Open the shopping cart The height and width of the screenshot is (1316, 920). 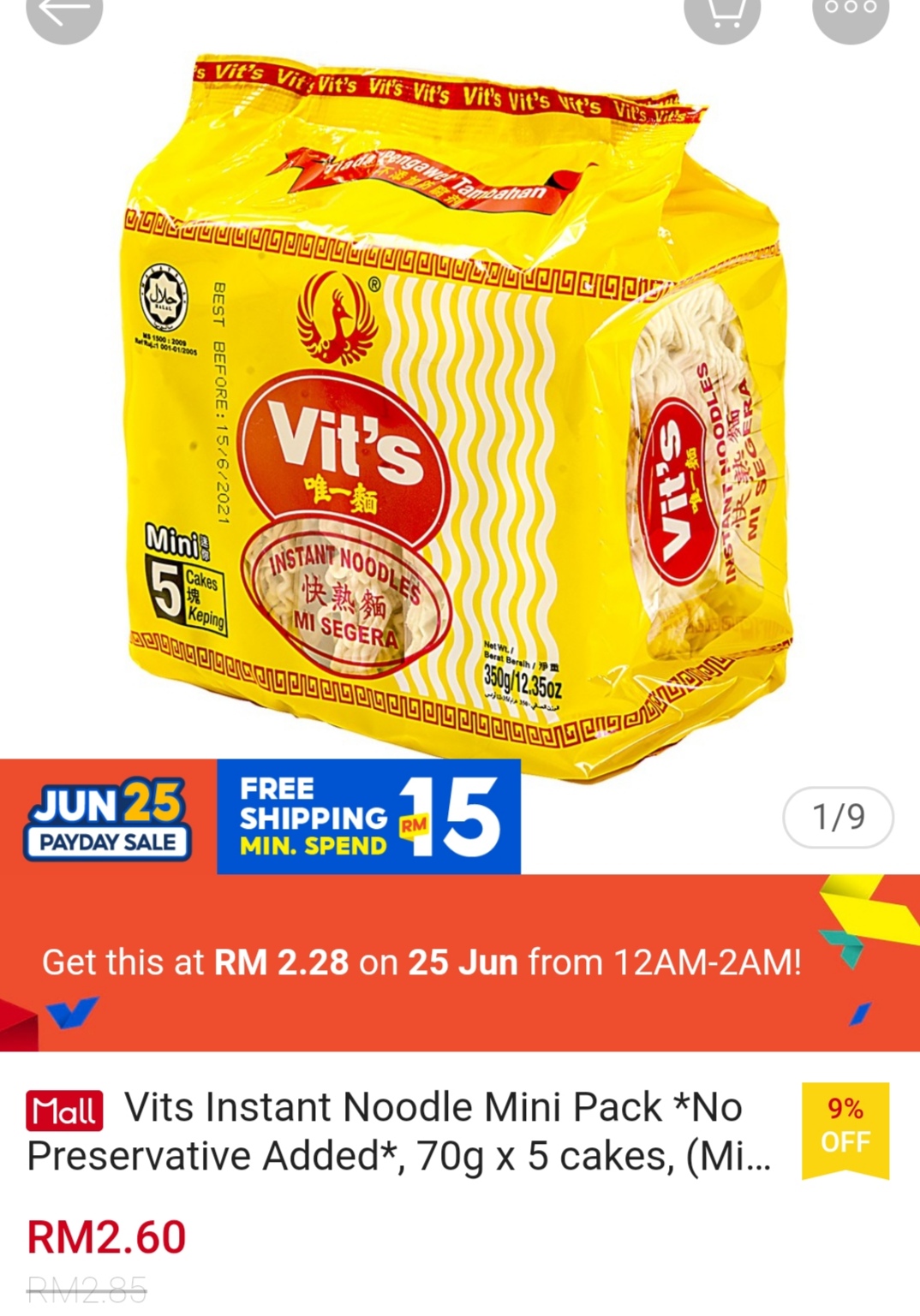point(722,13)
